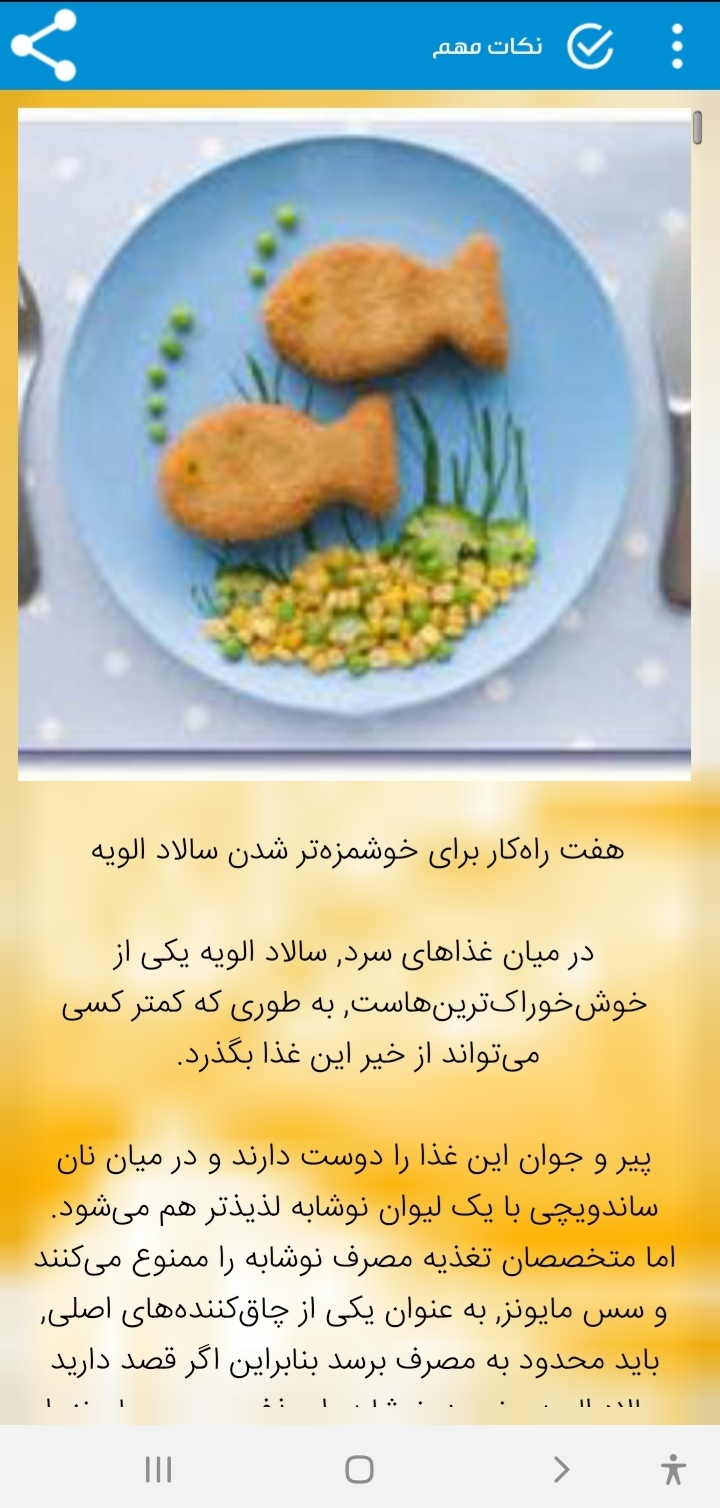Screen dimensions: 720x1508
Task: Tap the fish-shaped nuggets recipe photo
Action: [360, 440]
